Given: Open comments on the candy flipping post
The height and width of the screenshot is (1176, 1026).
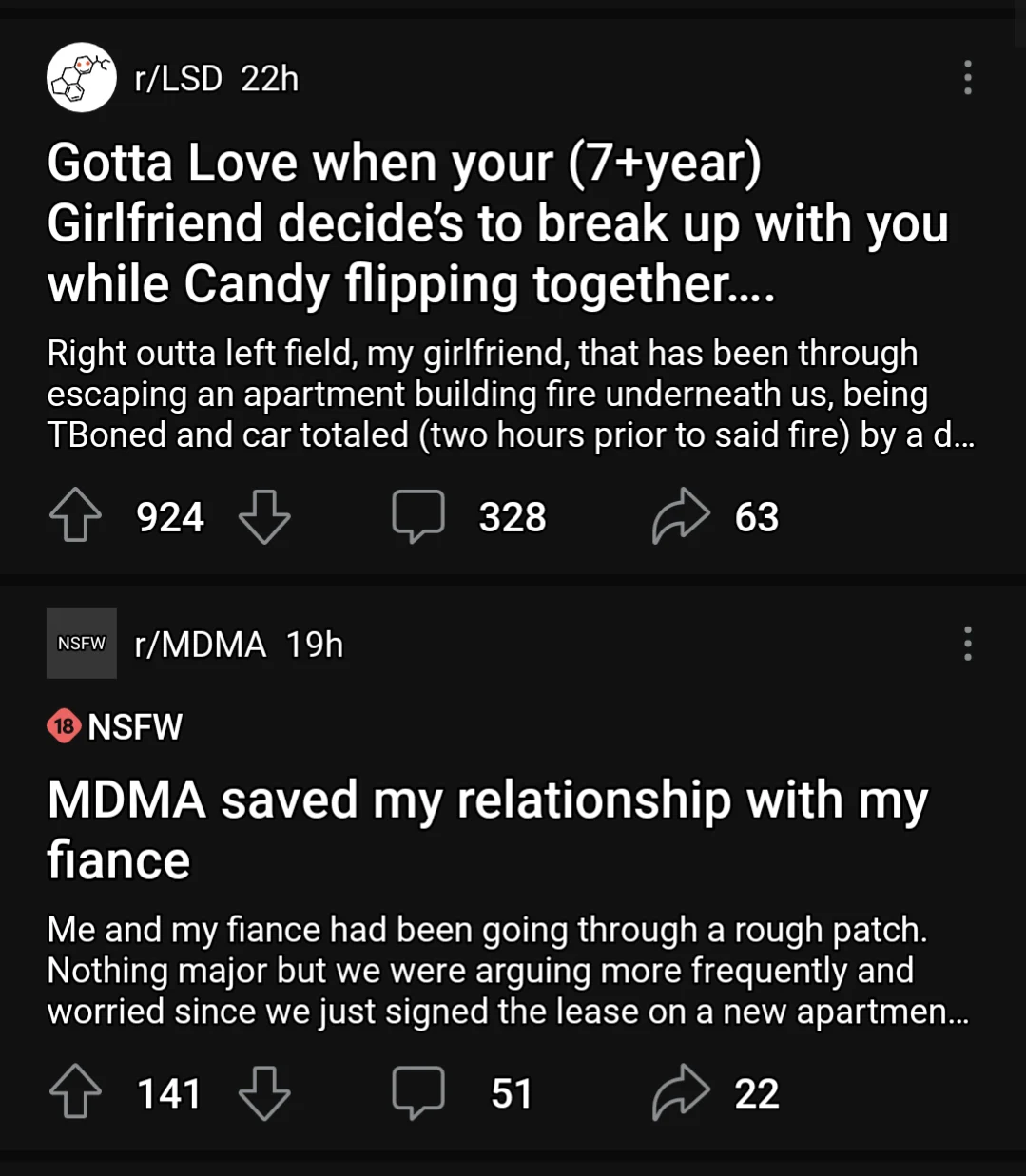Looking at the screenshot, I should 418,516.
